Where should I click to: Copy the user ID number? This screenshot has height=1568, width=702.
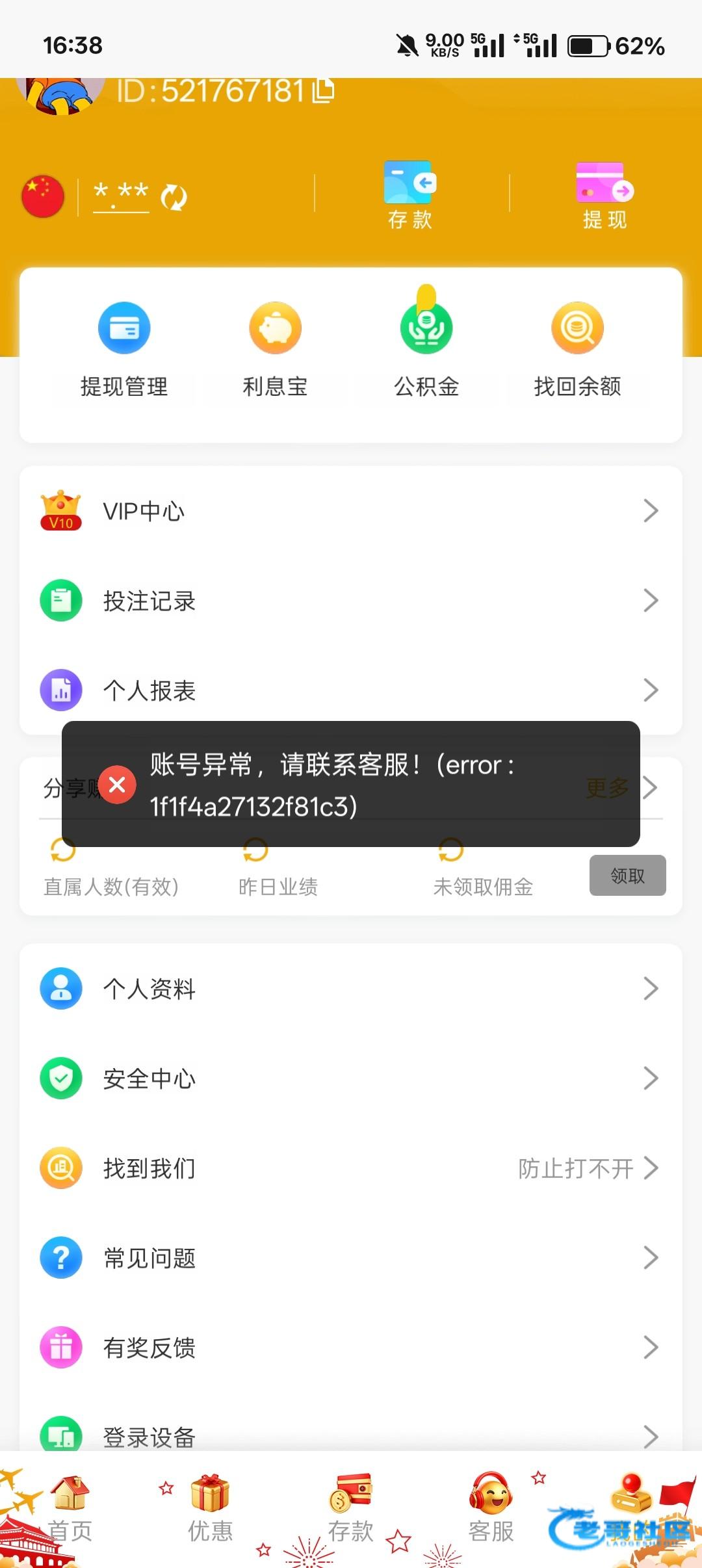click(323, 91)
